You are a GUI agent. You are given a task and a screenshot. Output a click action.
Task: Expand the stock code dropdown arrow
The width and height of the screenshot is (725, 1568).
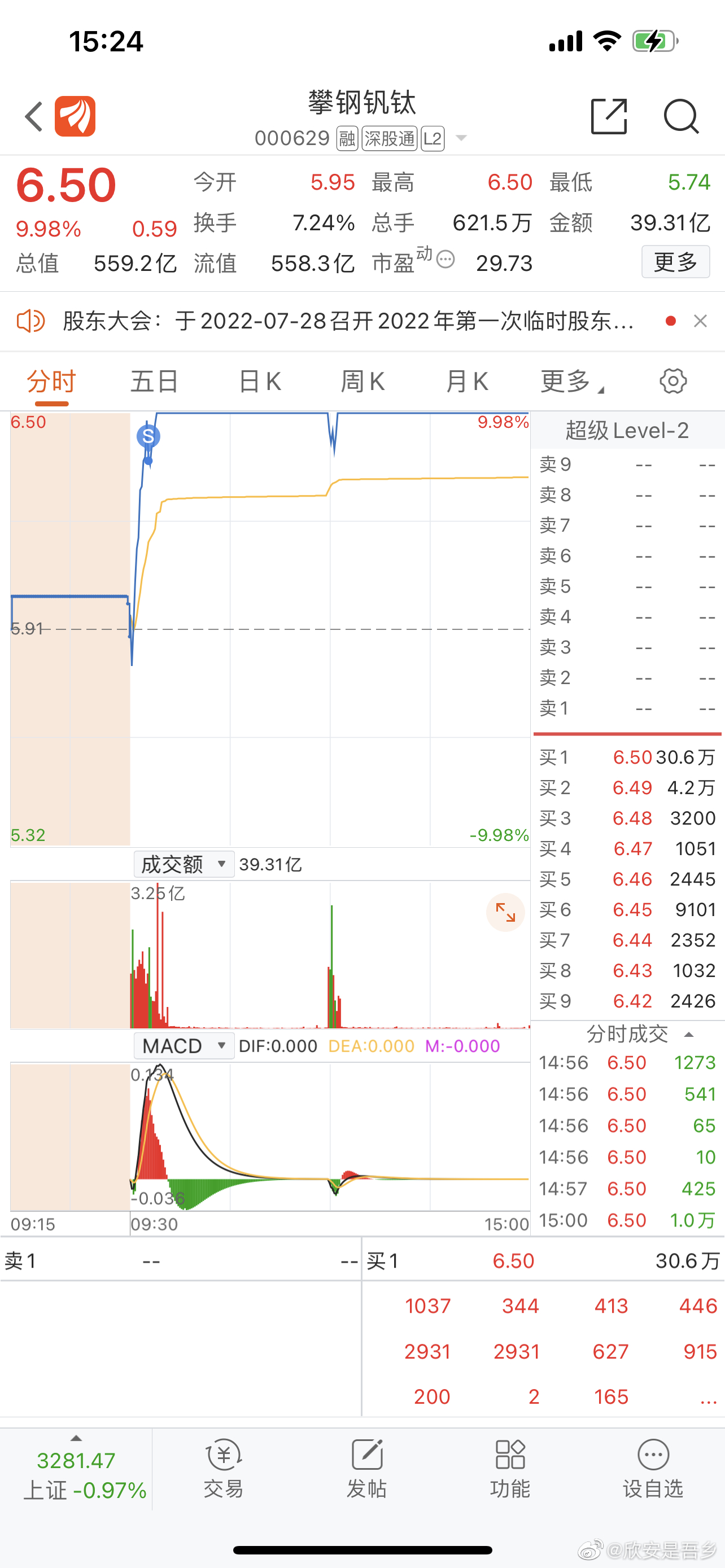click(x=461, y=138)
